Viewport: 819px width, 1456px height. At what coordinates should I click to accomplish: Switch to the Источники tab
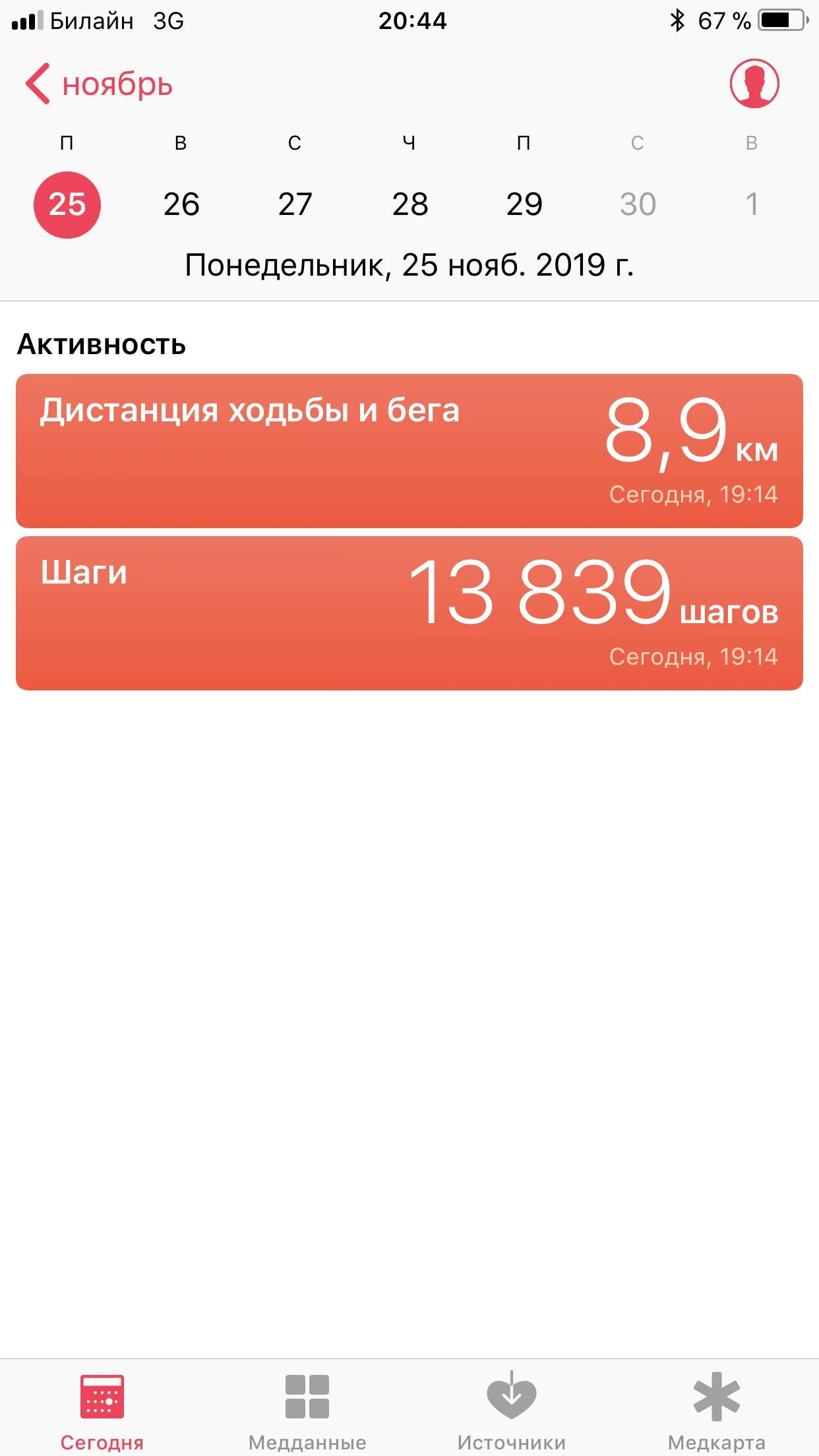[x=512, y=1411]
